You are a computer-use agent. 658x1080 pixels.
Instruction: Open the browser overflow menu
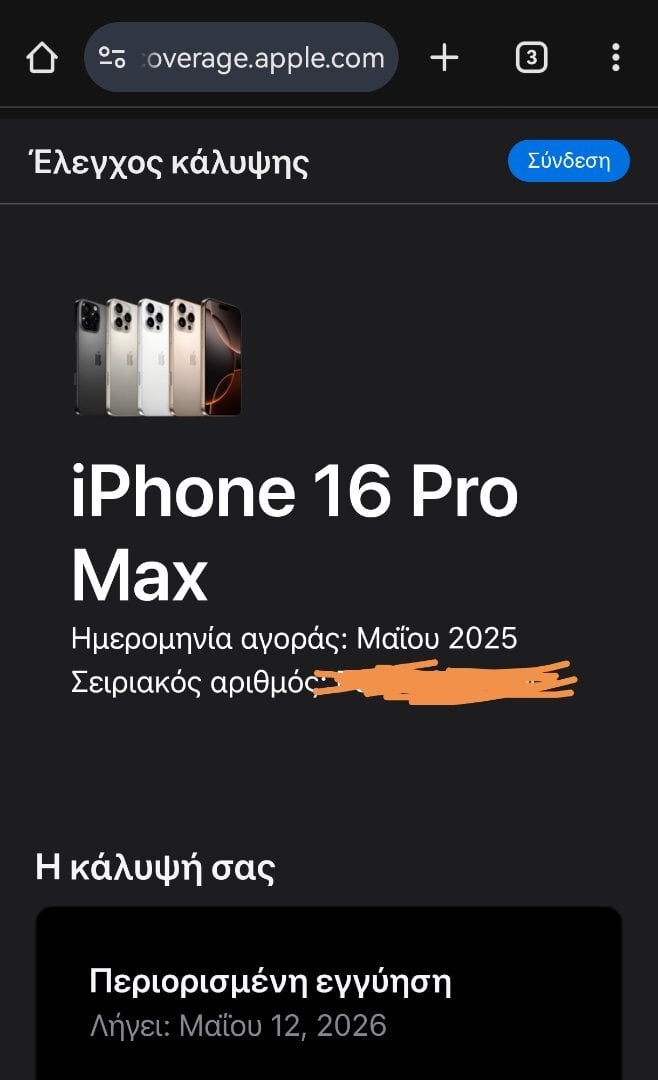coord(616,58)
